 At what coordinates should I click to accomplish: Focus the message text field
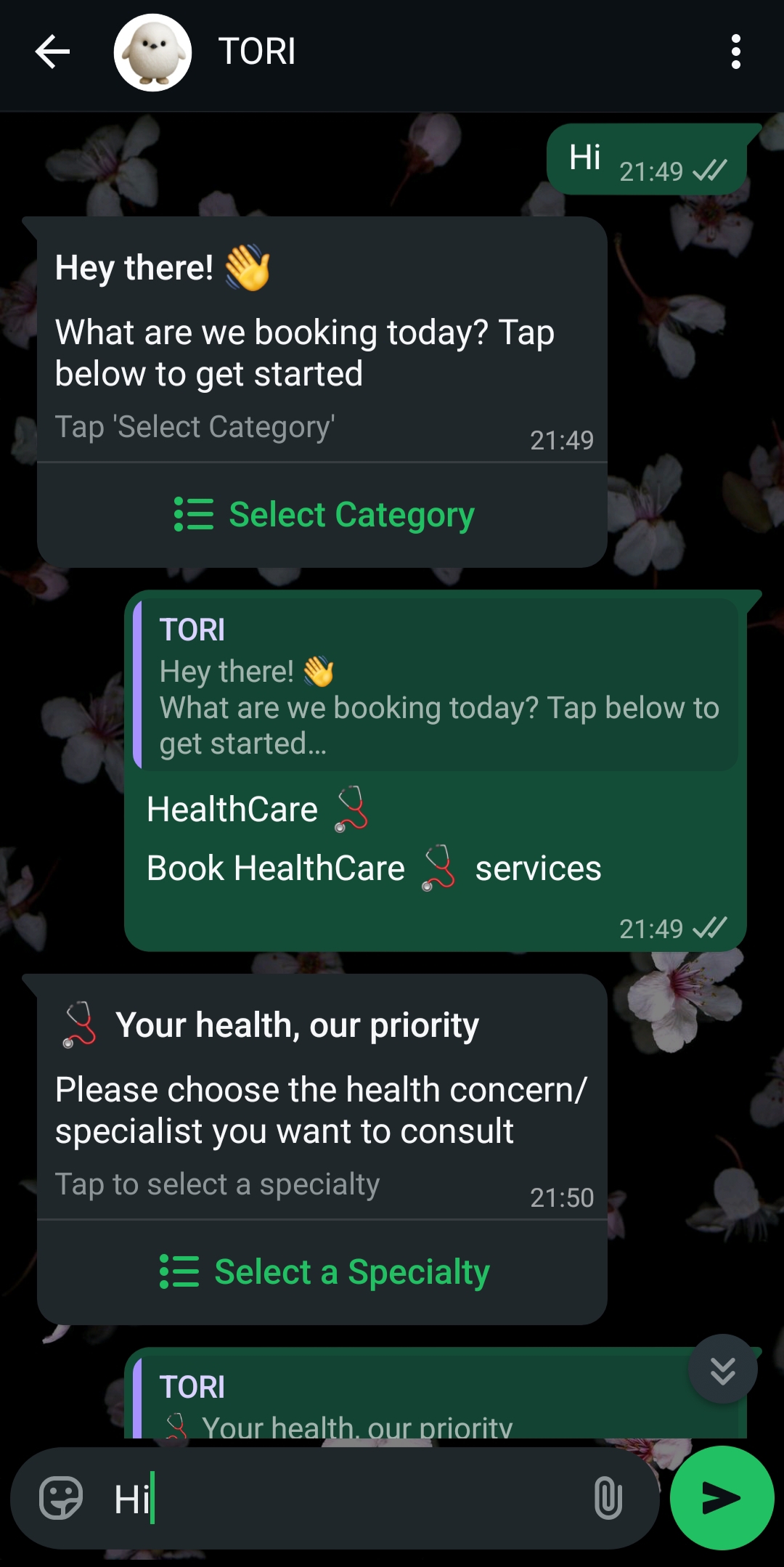pyautogui.click(x=348, y=1498)
